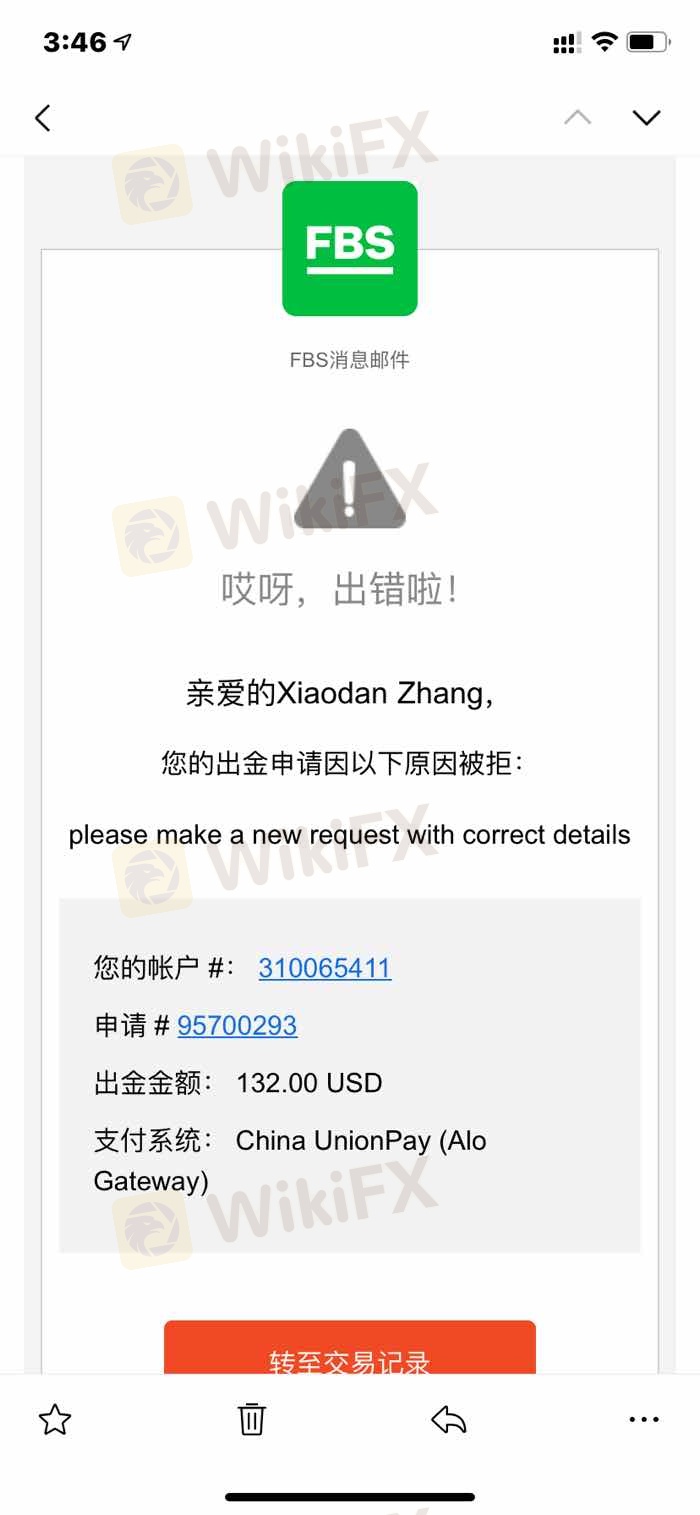Image resolution: width=700 pixels, height=1515 pixels.
Task: Open the more options menu
Action: pyautogui.click(x=644, y=1419)
